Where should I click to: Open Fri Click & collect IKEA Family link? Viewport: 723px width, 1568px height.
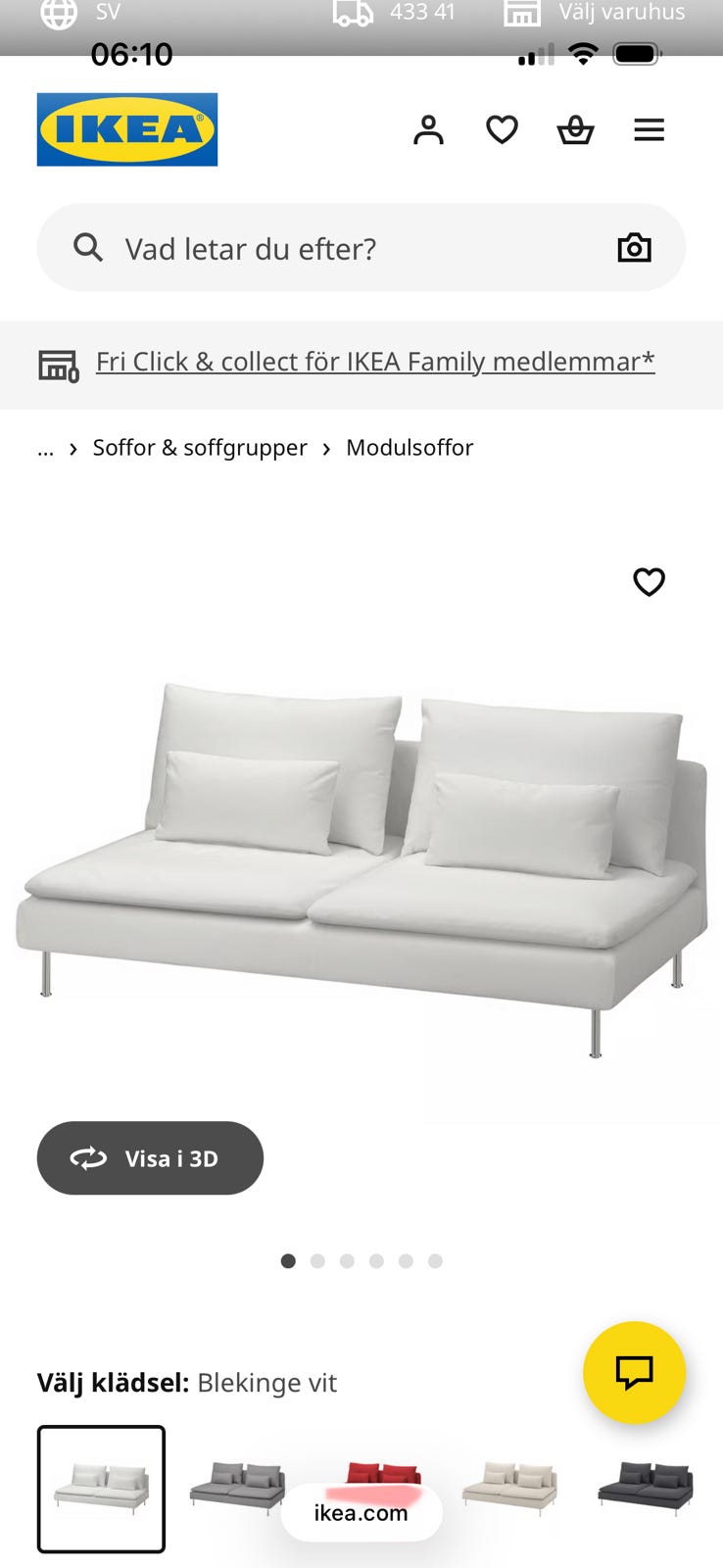374,362
